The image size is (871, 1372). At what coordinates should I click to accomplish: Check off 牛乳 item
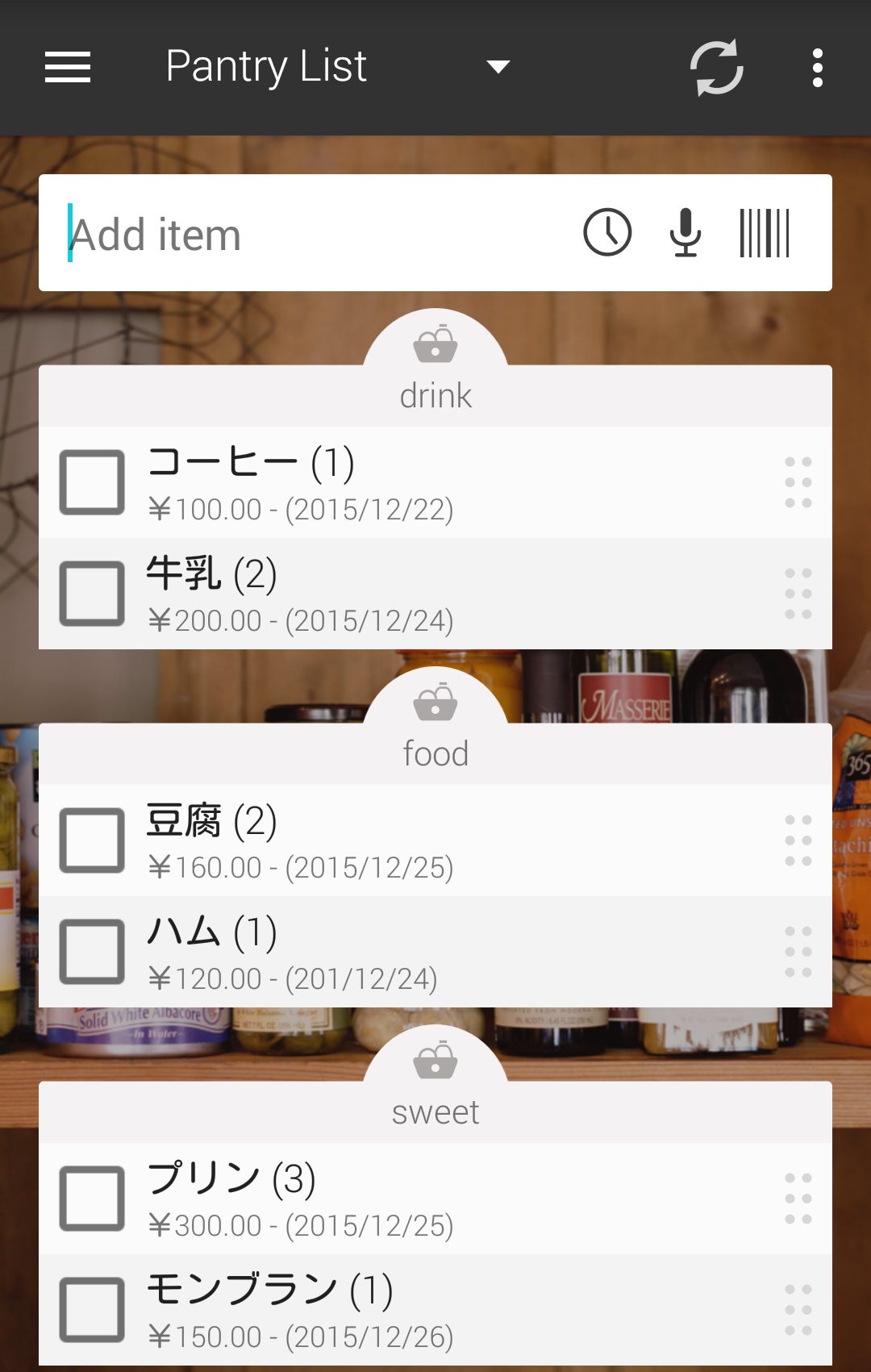pos(92,594)
